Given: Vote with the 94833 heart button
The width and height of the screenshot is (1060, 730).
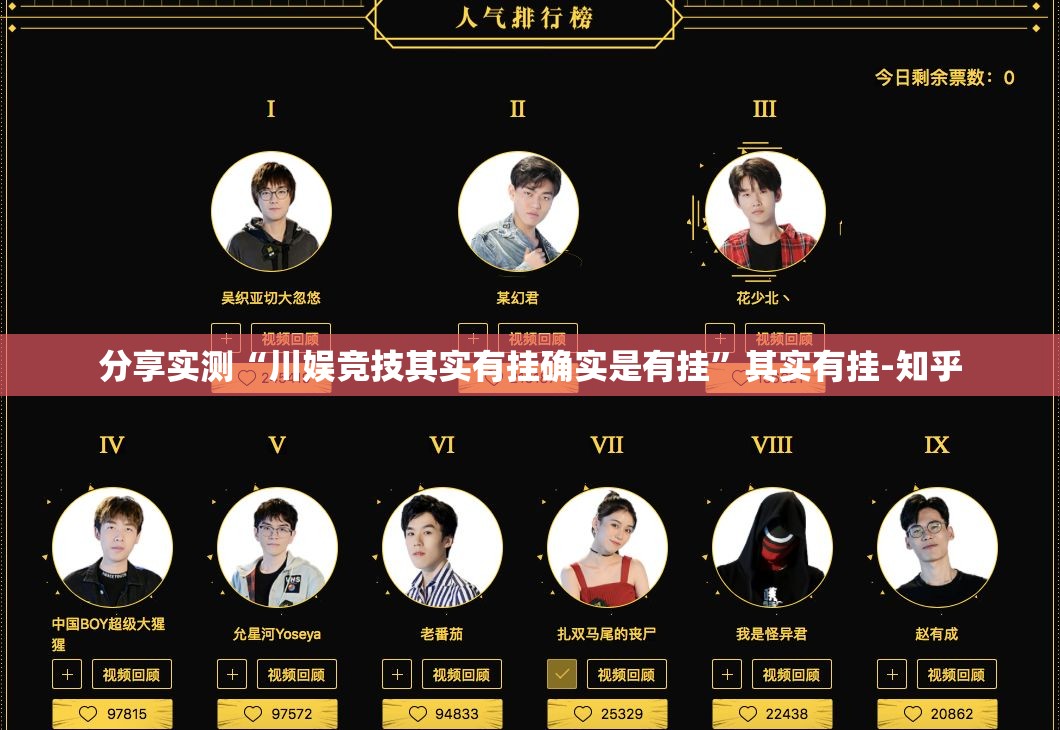Looking at the screenshot, I should pyautogui.click(x=442, y=714).
